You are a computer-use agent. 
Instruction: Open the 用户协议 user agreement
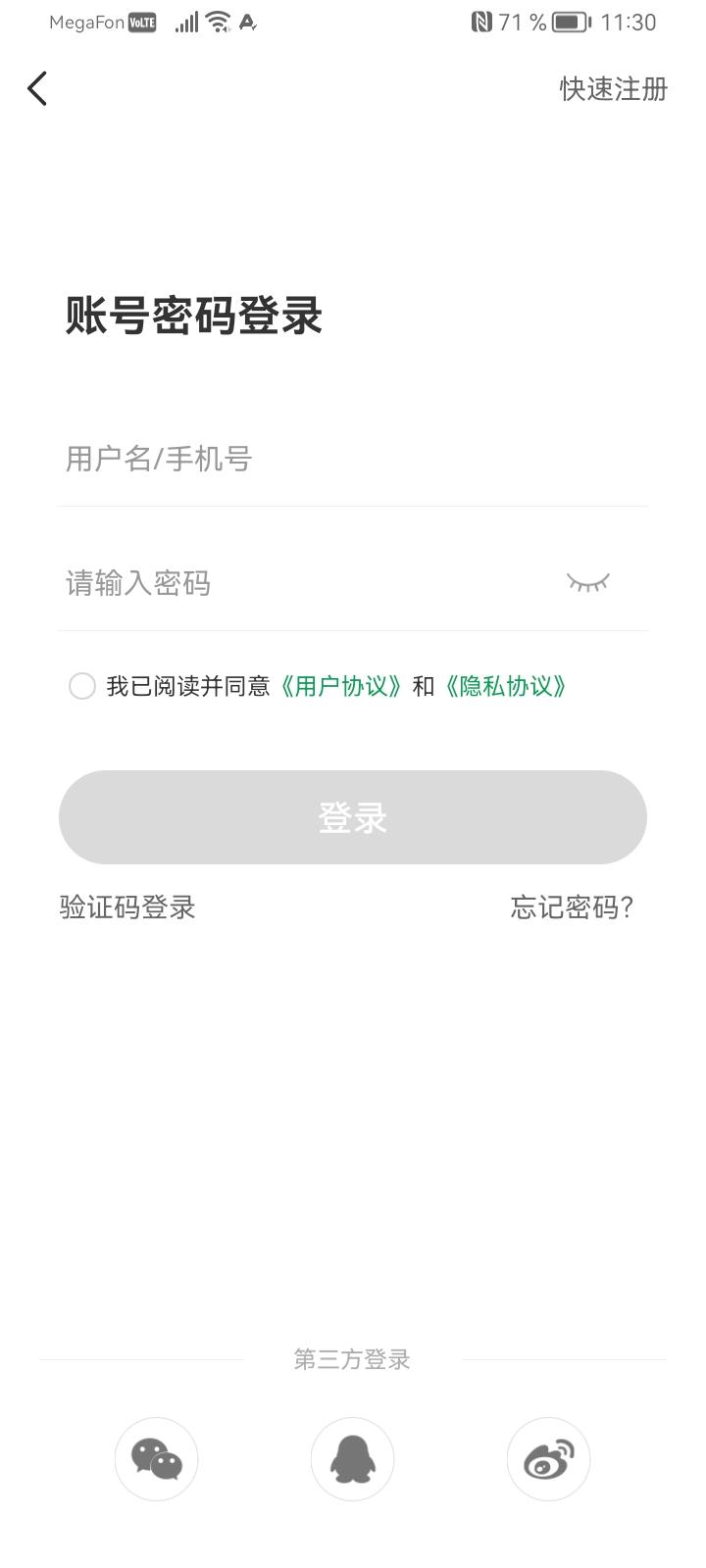[x=342, y=686]
